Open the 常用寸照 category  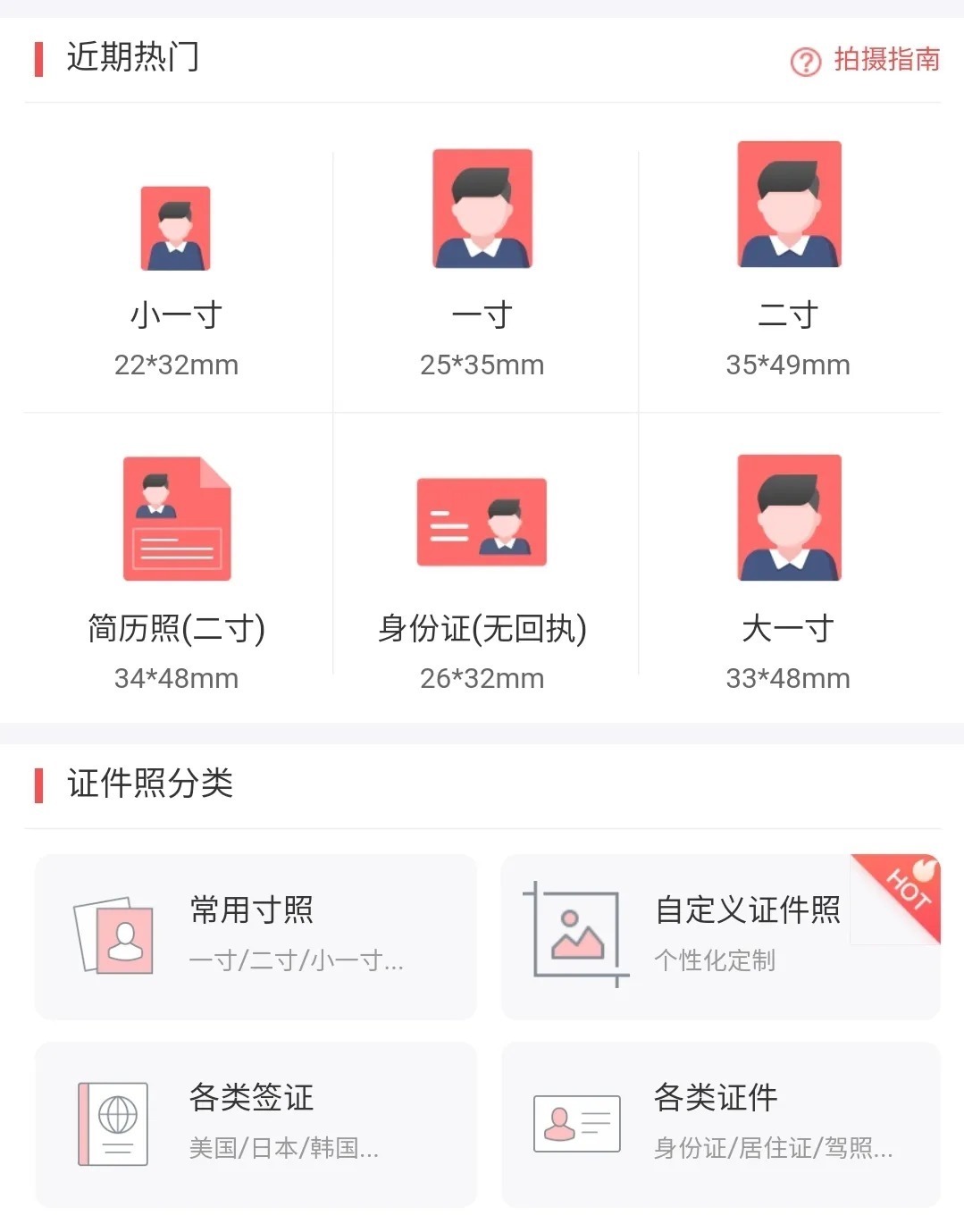[x=256, y=936]
